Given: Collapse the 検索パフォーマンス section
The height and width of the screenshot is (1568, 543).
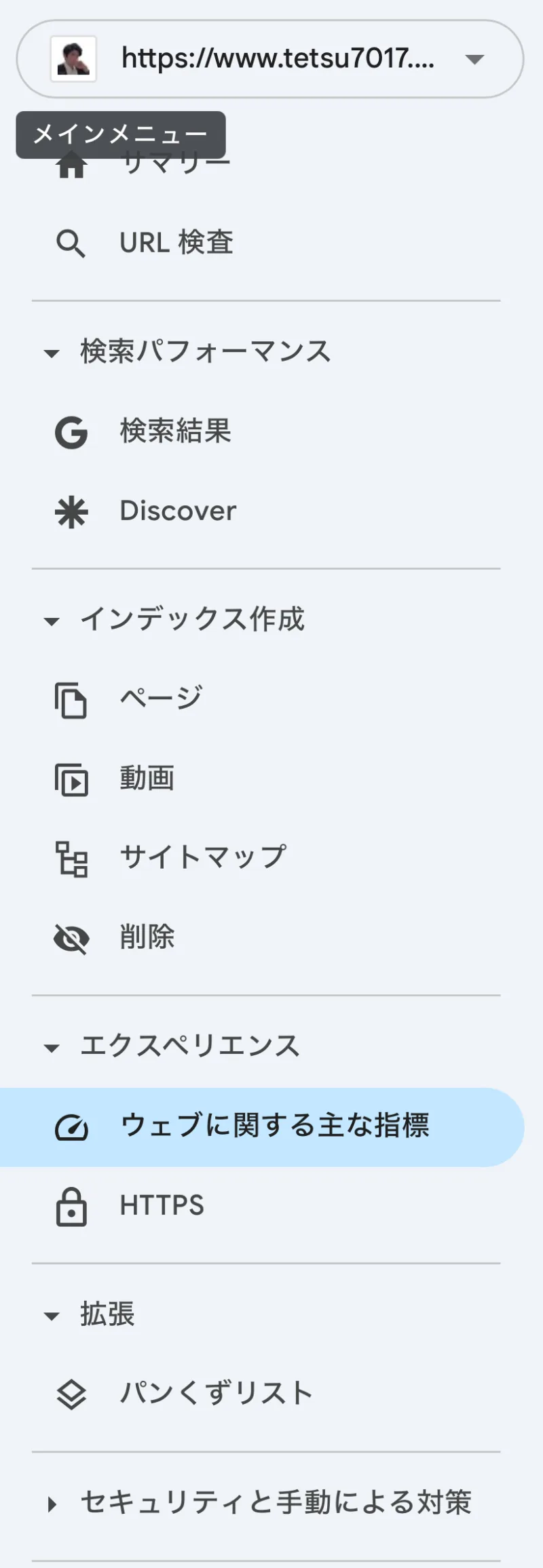Looking at the screenshot, I should (x=52, y=353).
